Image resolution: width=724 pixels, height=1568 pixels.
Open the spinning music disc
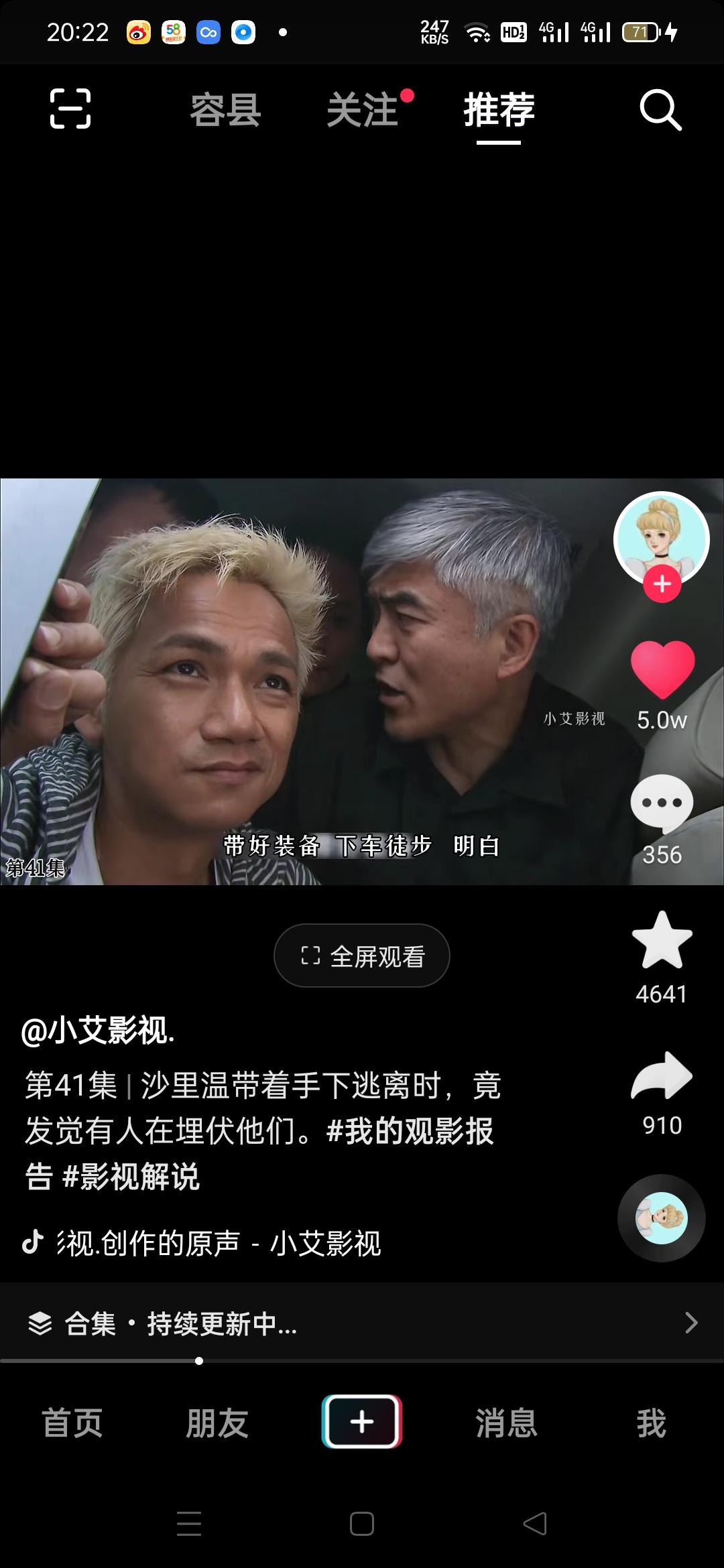point(661,1218)
